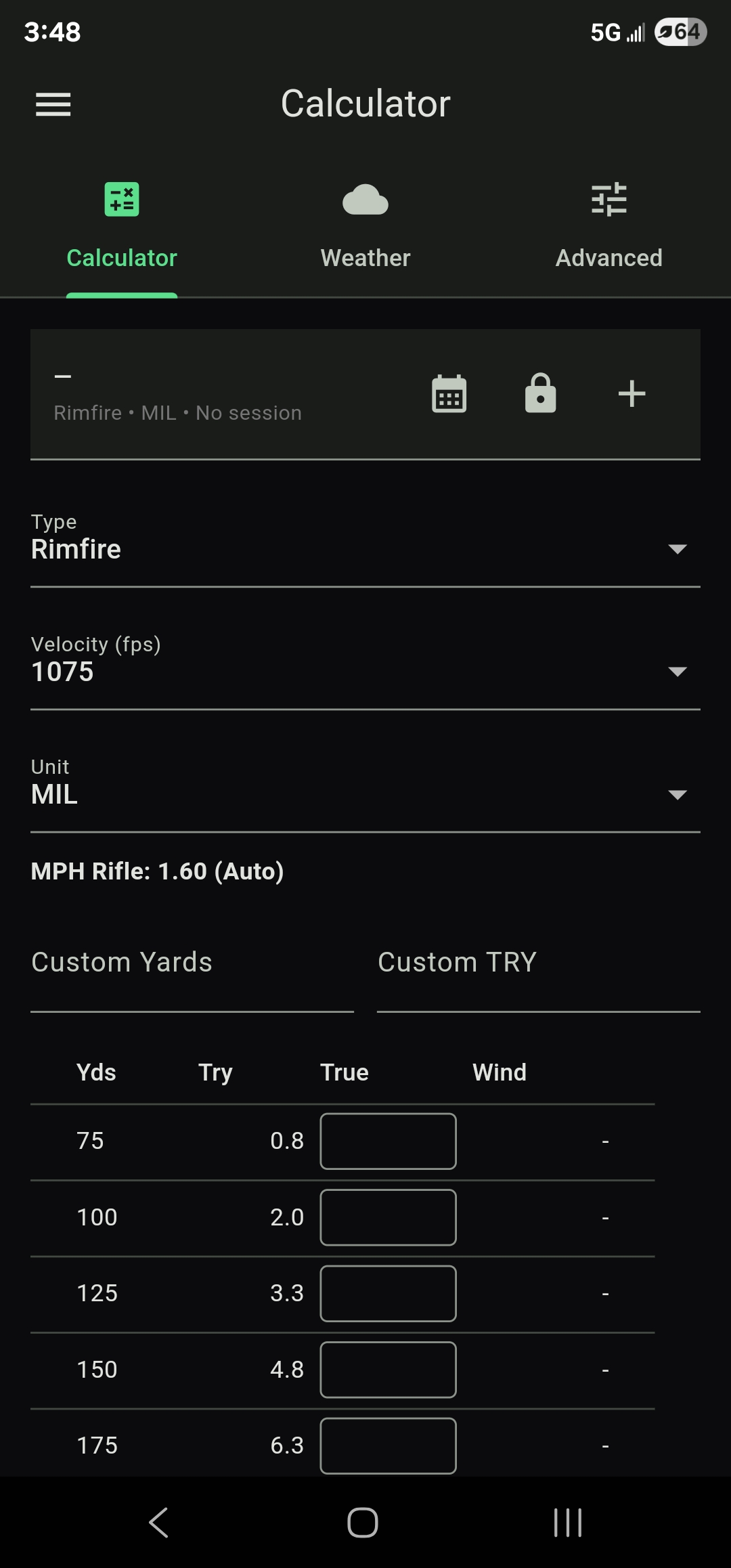Go back using system back button

point(158,1523)
